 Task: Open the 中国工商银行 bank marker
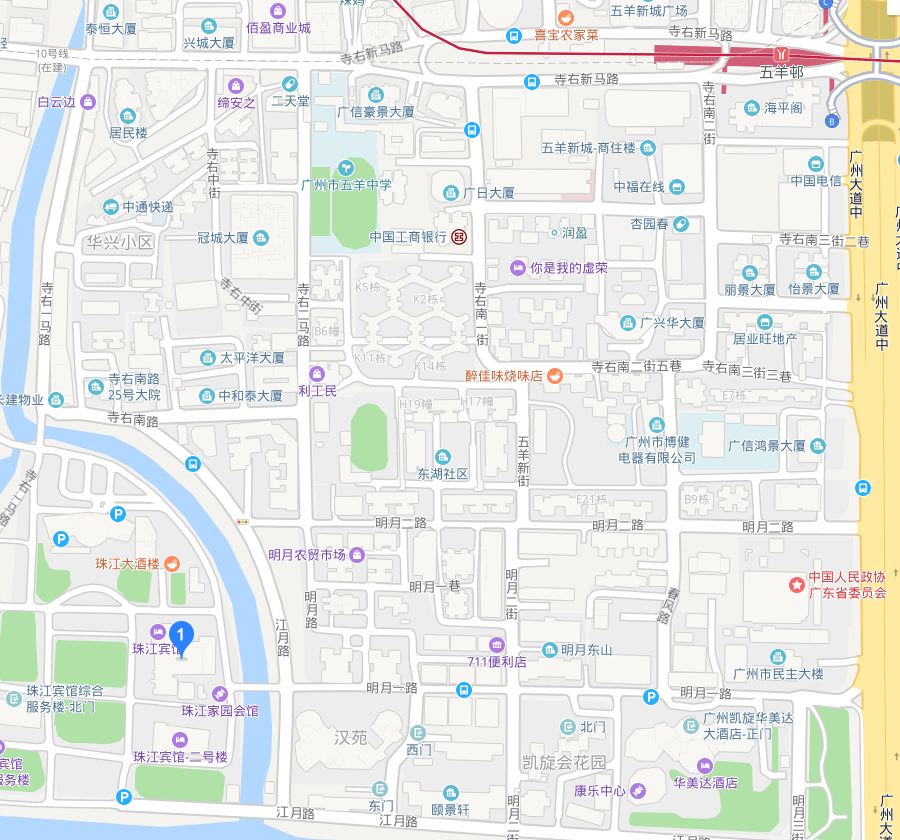tap(458, 237)
